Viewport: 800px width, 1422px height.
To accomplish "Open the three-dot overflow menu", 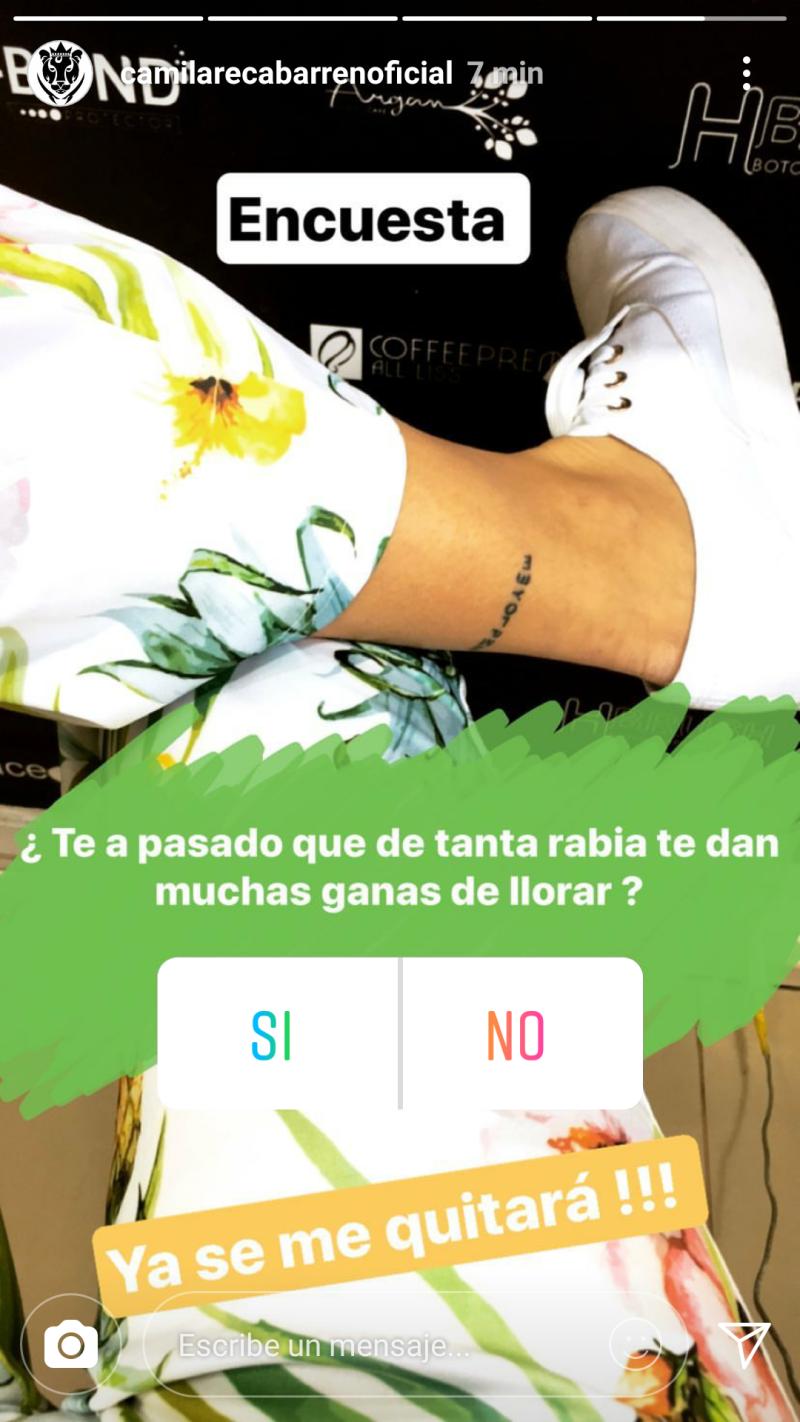I will pos(746,74).
